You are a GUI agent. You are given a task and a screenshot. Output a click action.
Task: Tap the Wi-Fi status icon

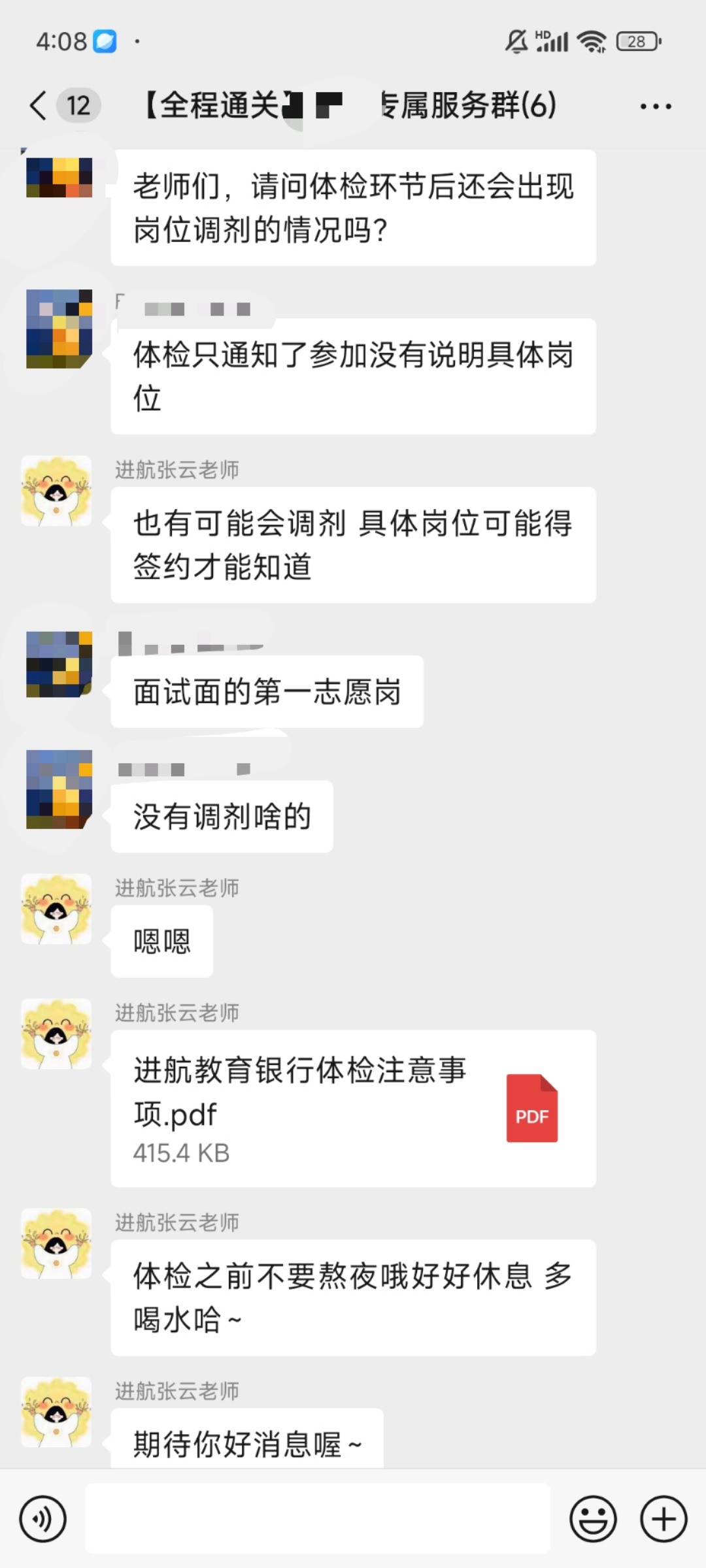click(x=590, y=41)
